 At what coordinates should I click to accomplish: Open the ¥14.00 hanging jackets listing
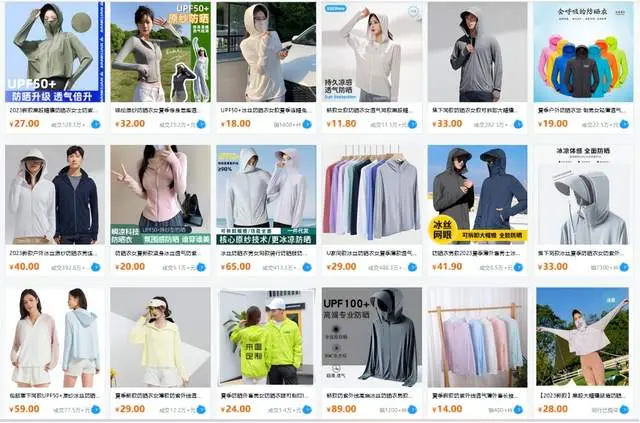coord(476,336)
